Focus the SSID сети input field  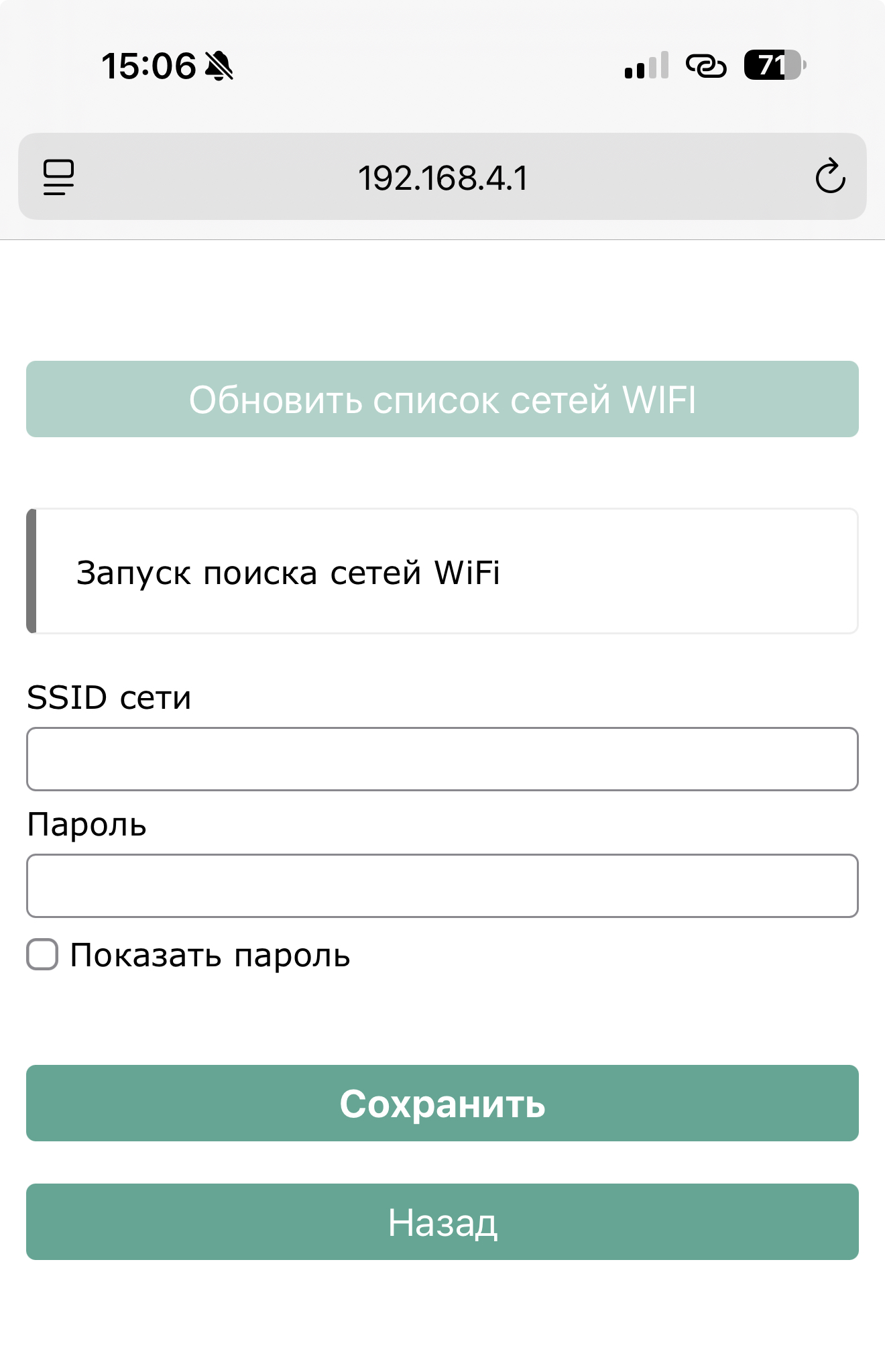442,759
